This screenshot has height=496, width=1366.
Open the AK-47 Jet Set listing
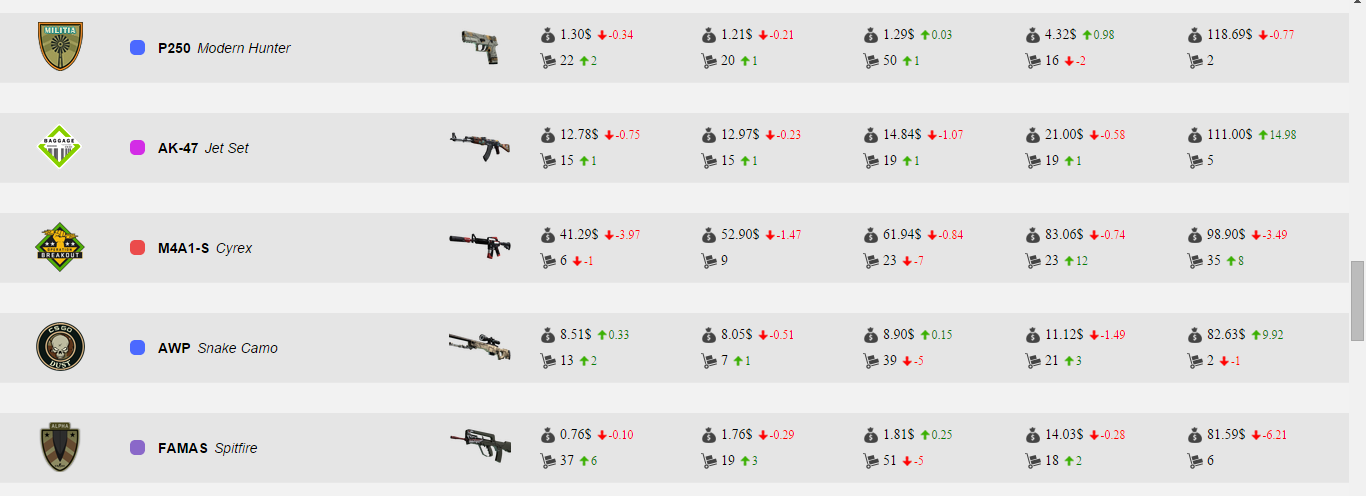pyautogui.click(x=203, y=148)
